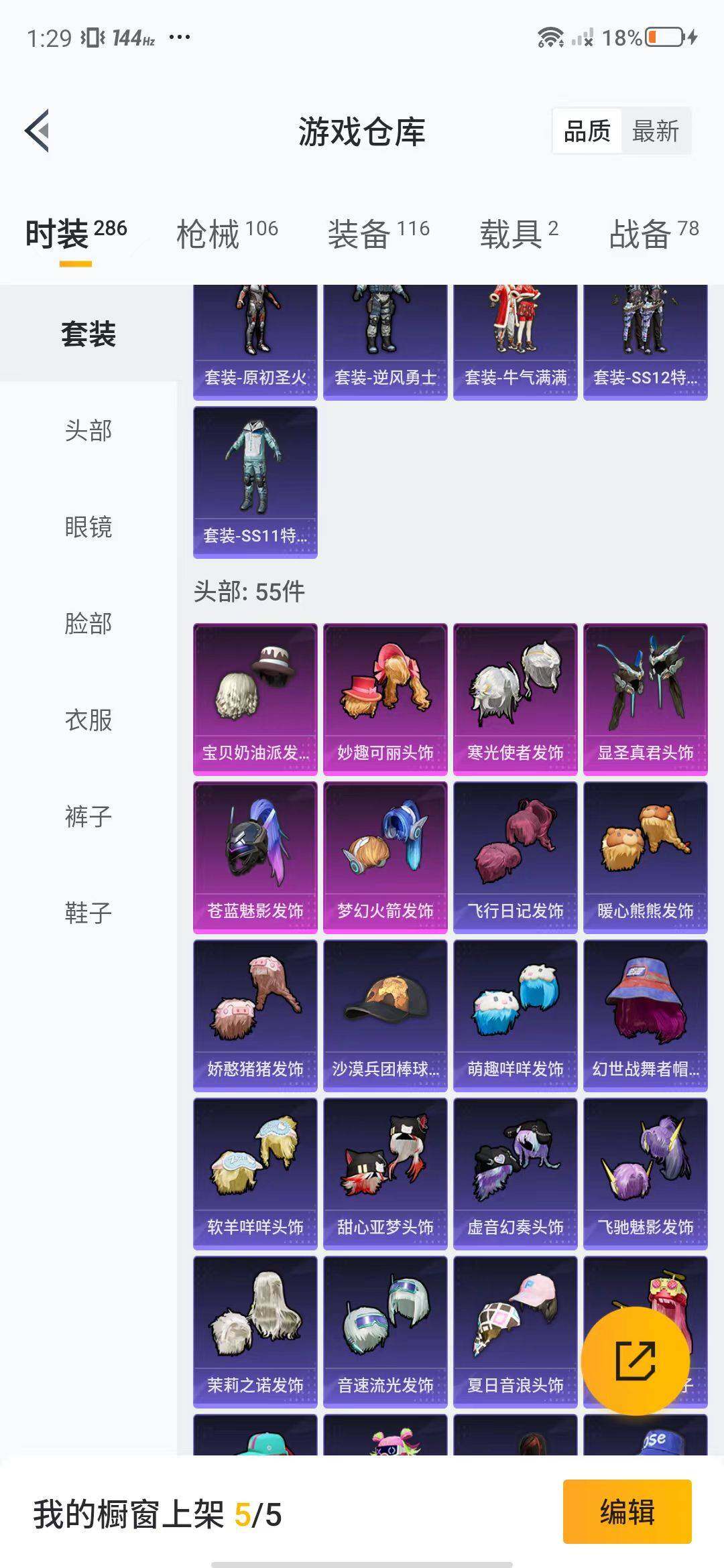The width and height of the screenshot is (724, 1568).
Task: Jump to 衣服 category
Action: click(88, 720)
